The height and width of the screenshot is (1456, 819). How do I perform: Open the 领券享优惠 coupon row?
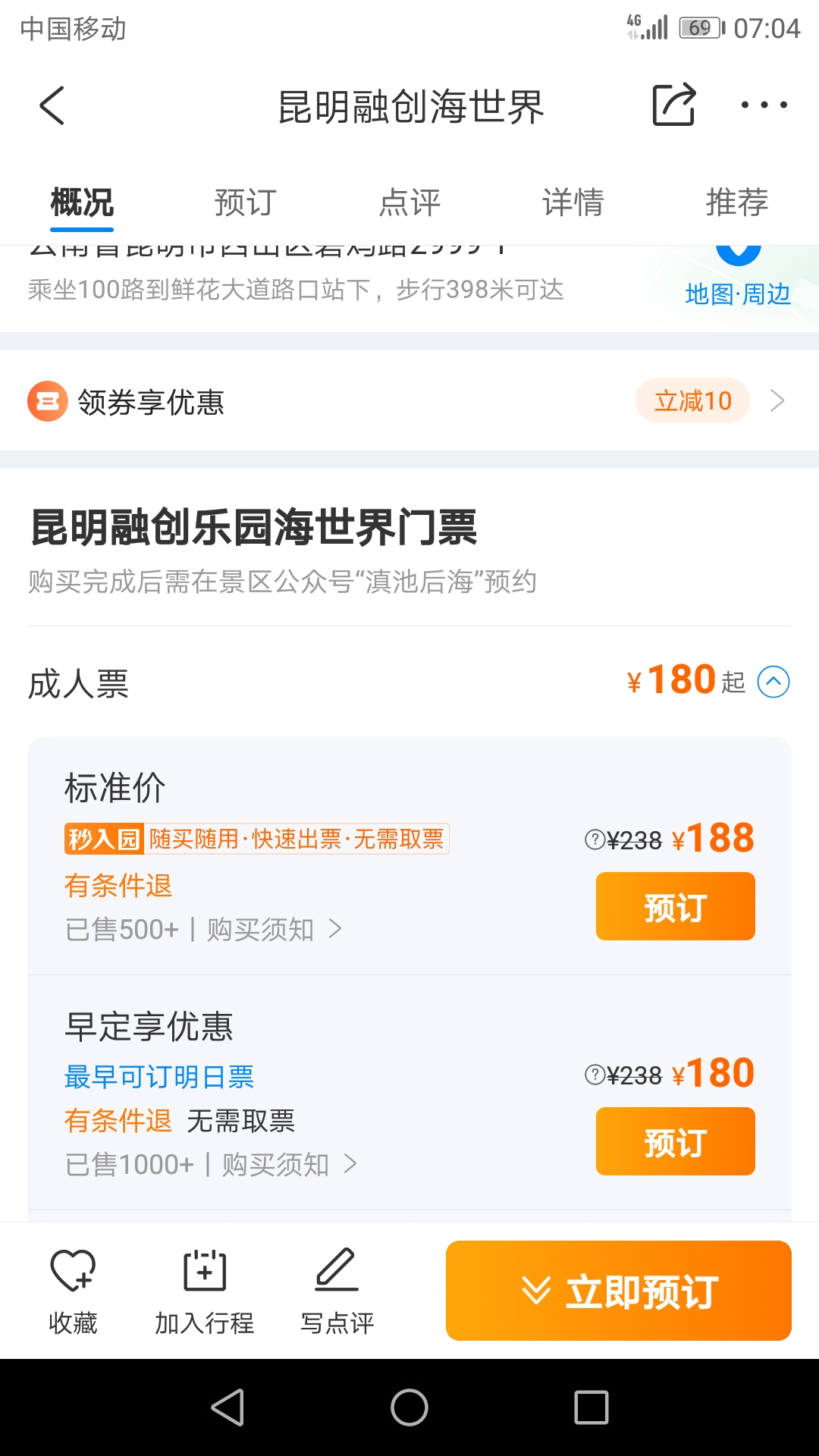[x=409, y=400]
